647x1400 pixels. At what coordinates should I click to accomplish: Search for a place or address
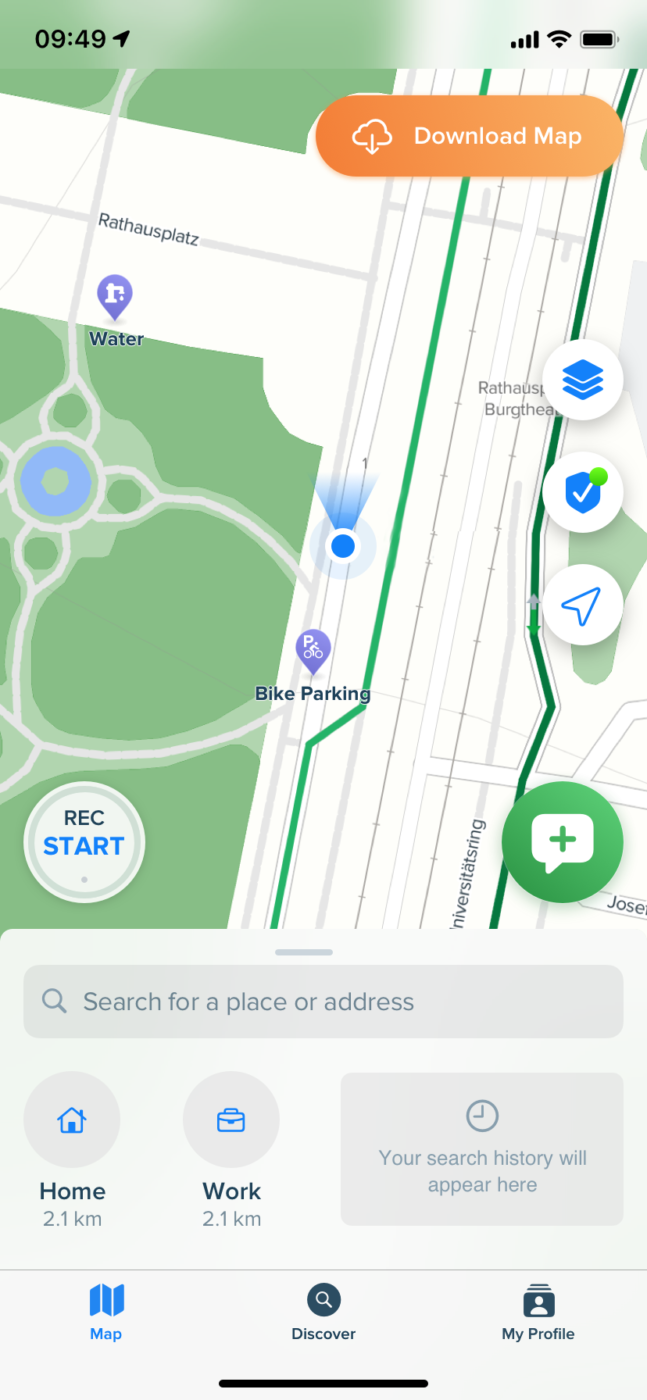[x=323, y=1001]
